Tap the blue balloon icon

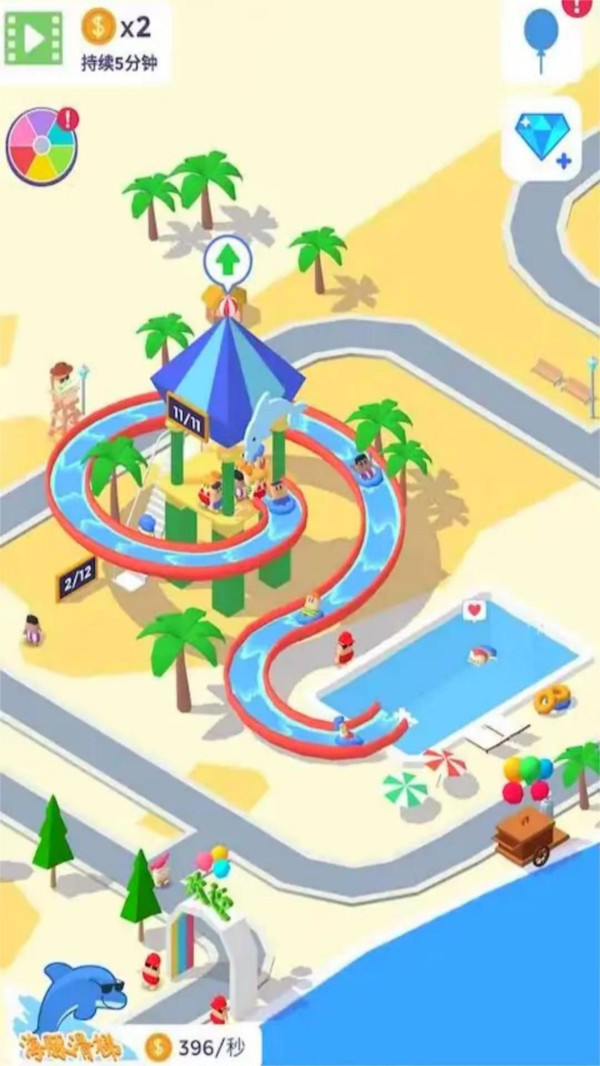[541, 36]
